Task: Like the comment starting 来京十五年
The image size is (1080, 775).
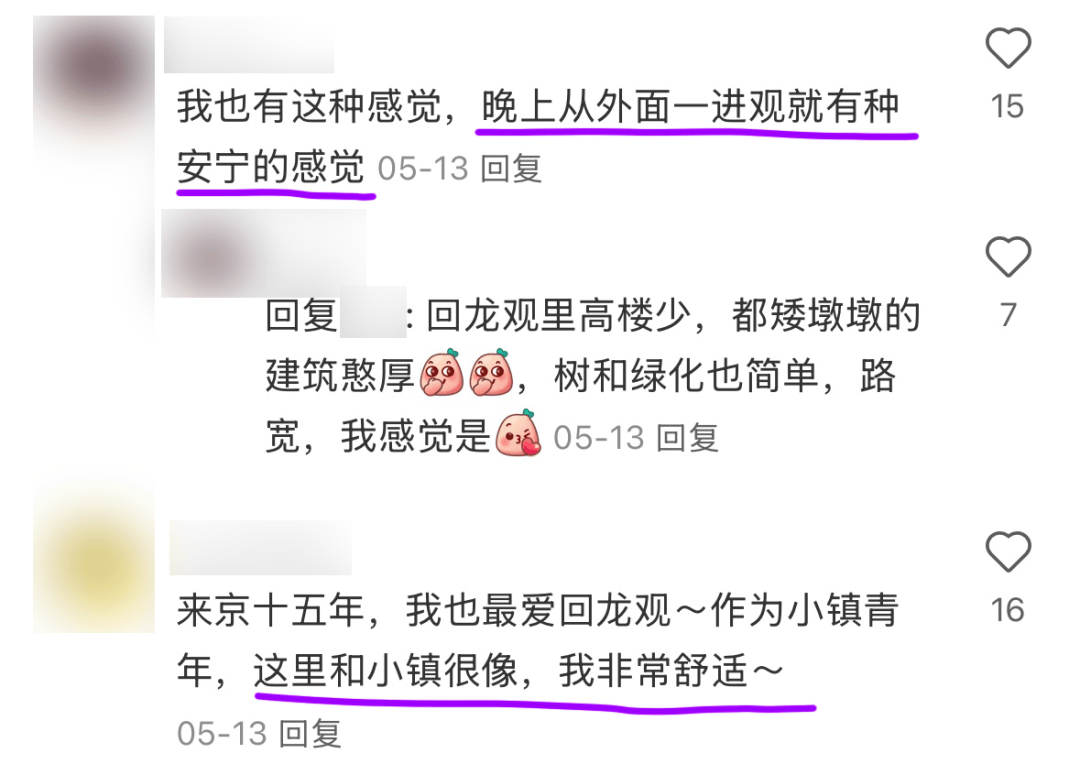Action: pyautogui.click(x=1007, y=552)
